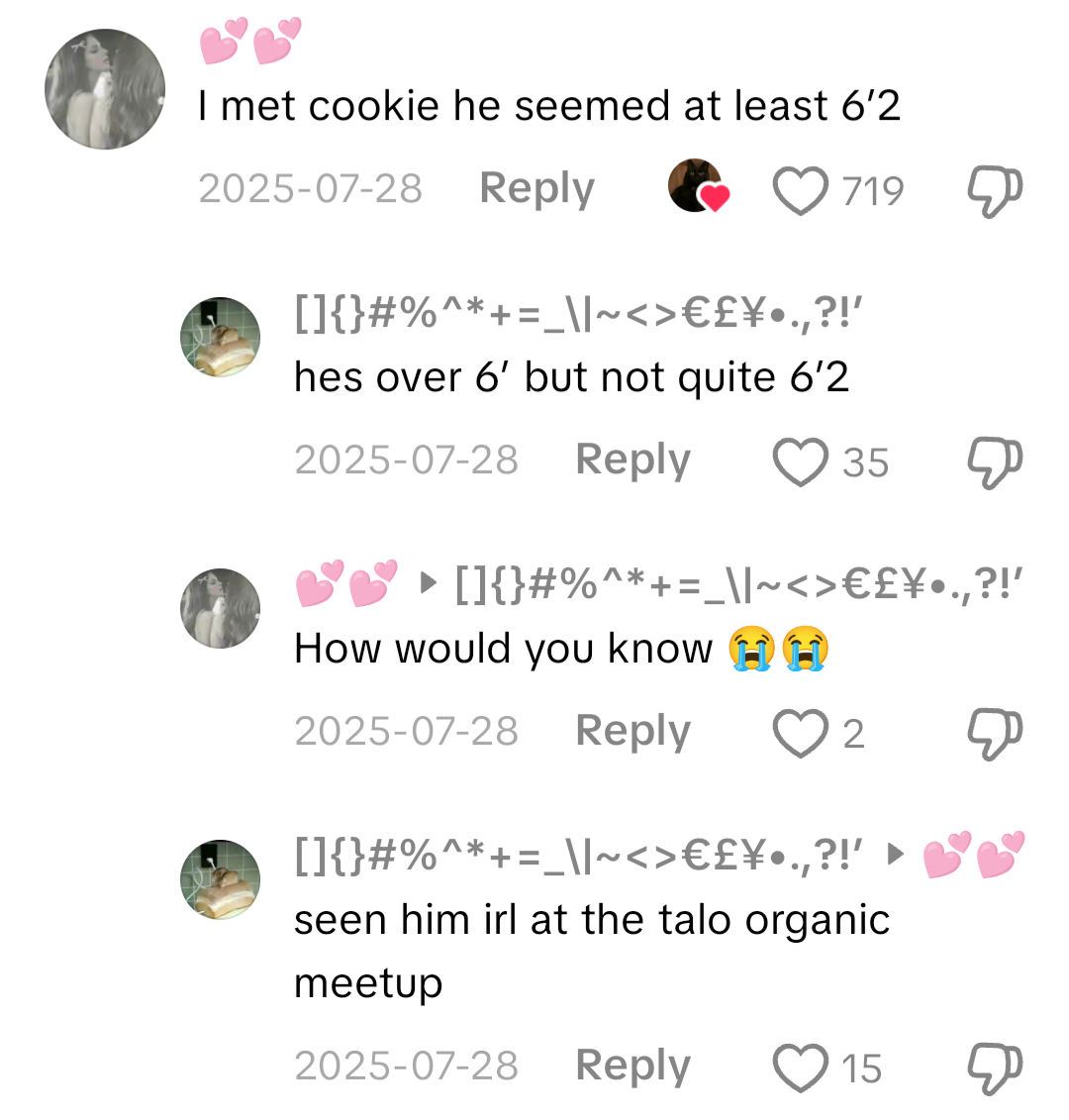Like the "How would you know" comment
The height and width of the screenshot is (1120, 1069).
[801, 734]
